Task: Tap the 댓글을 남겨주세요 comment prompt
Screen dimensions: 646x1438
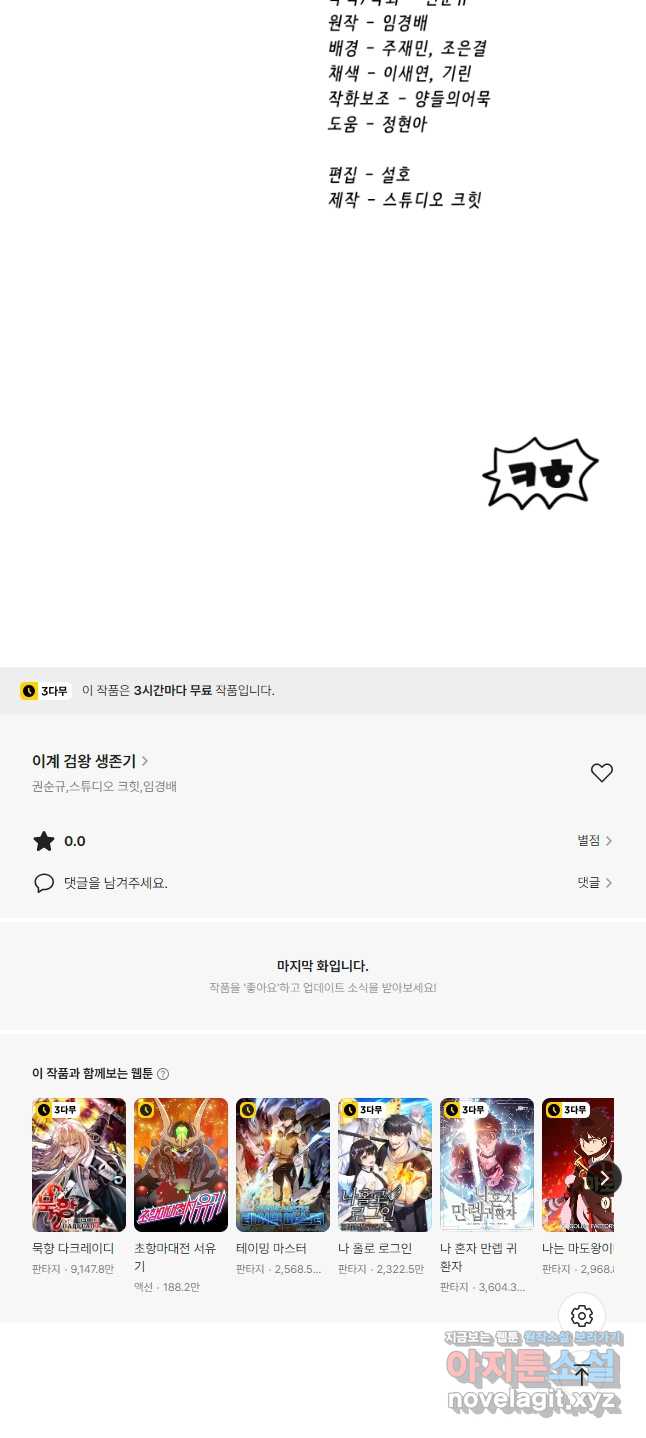Action: pos(115,883)
